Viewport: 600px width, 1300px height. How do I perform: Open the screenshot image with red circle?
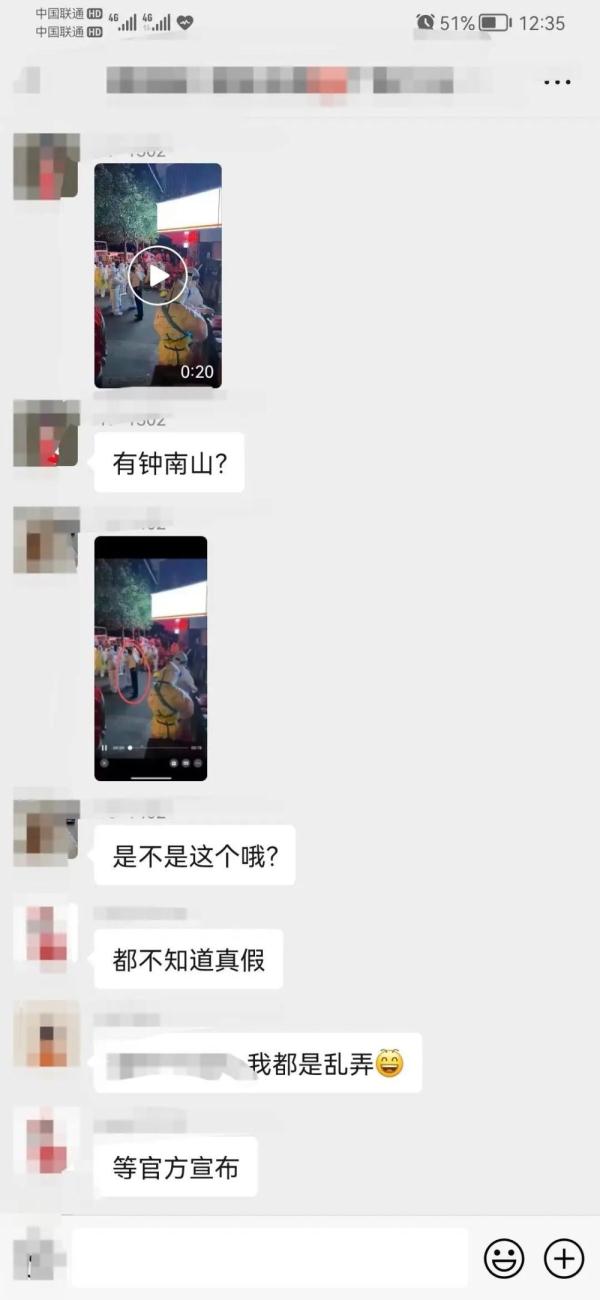tap(151, 658)
